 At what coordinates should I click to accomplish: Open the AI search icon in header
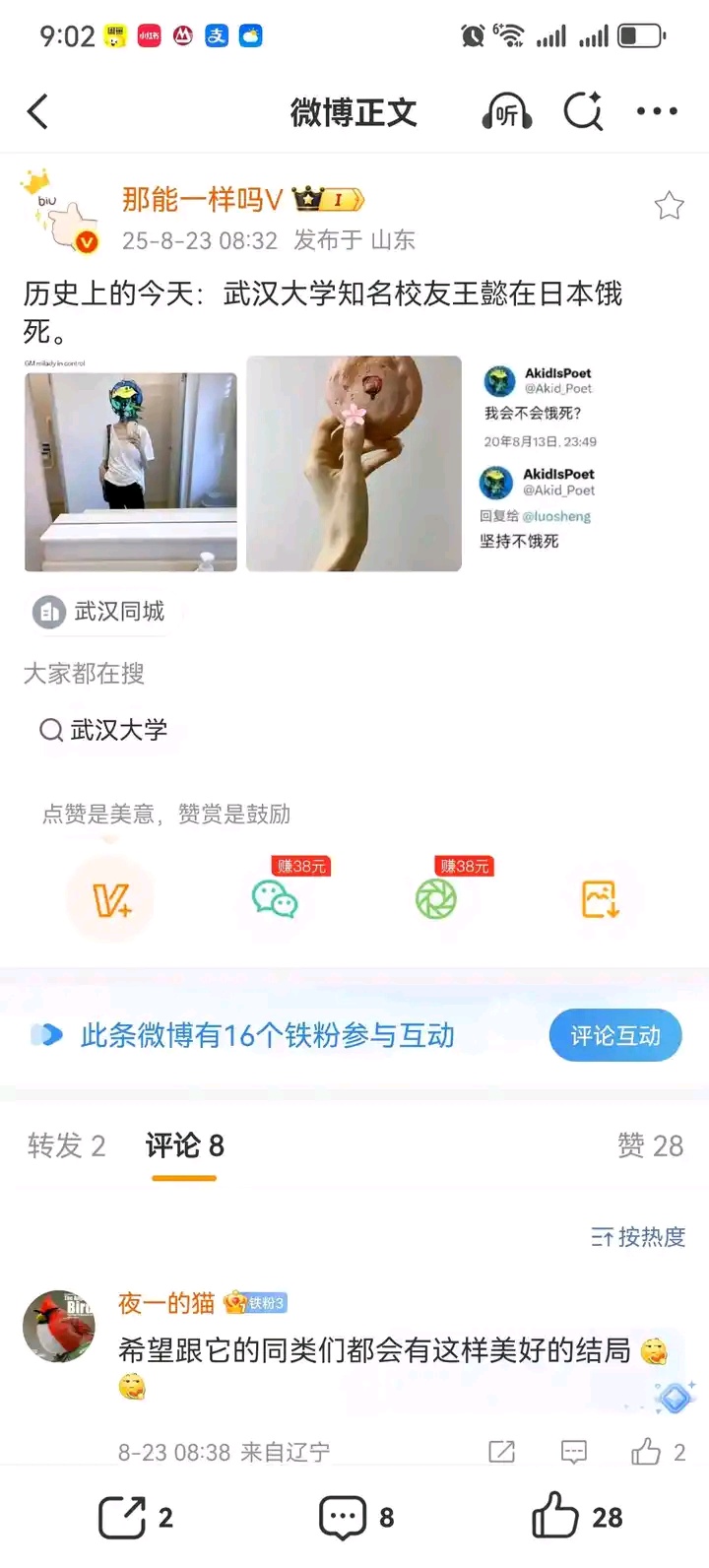coord(583,112)
